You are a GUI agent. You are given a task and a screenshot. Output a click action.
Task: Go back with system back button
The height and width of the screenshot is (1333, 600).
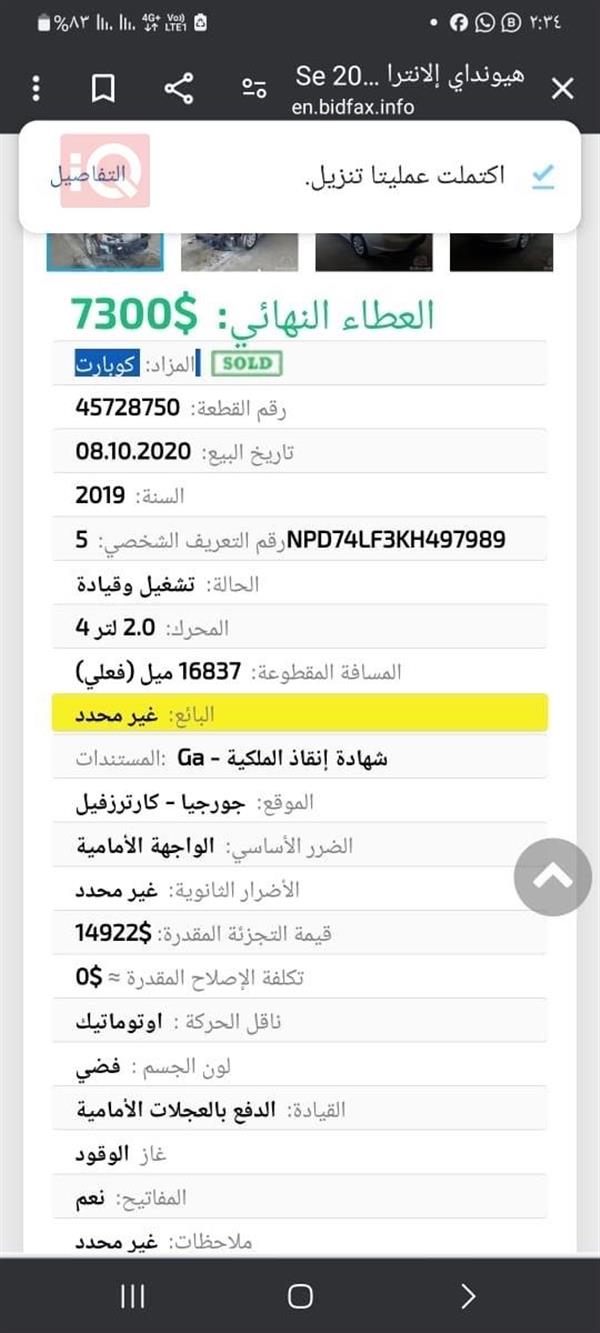click(467, 1297)
